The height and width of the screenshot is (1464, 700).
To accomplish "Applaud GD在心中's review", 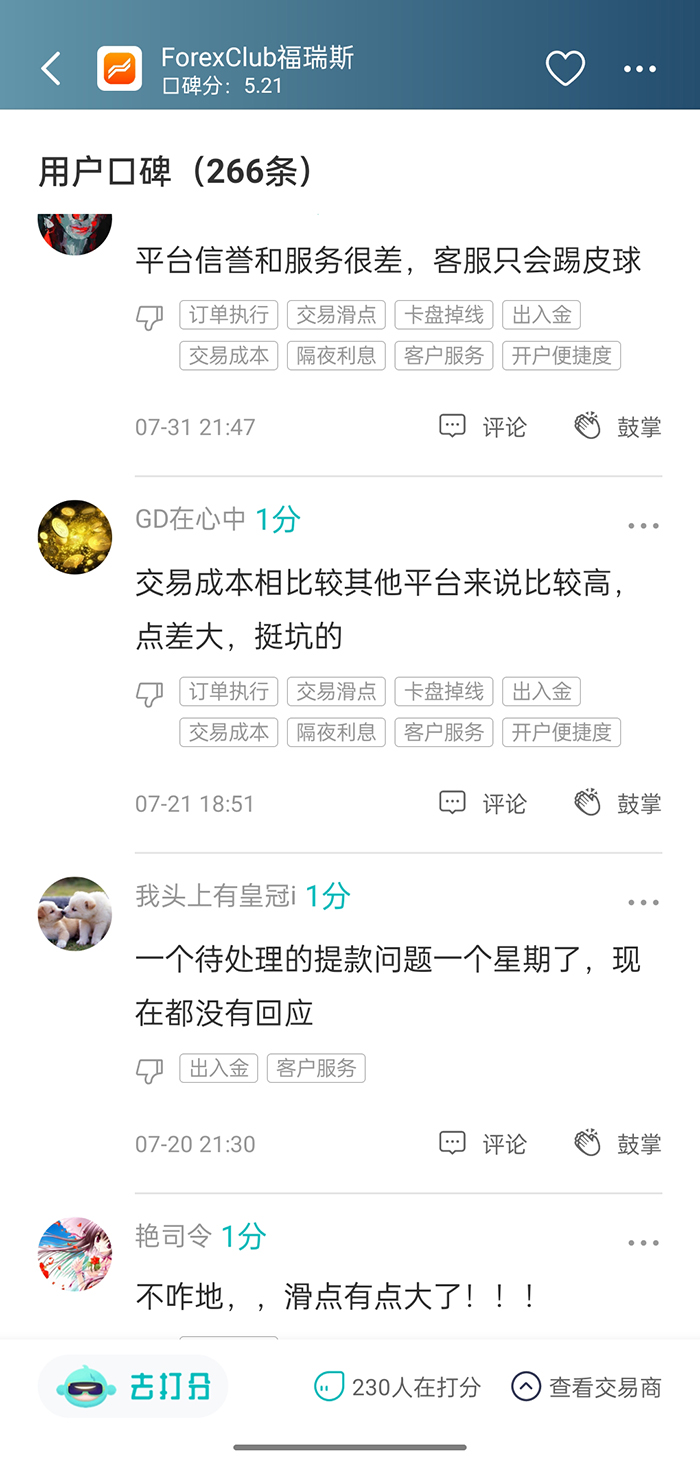I will [617, 803].
